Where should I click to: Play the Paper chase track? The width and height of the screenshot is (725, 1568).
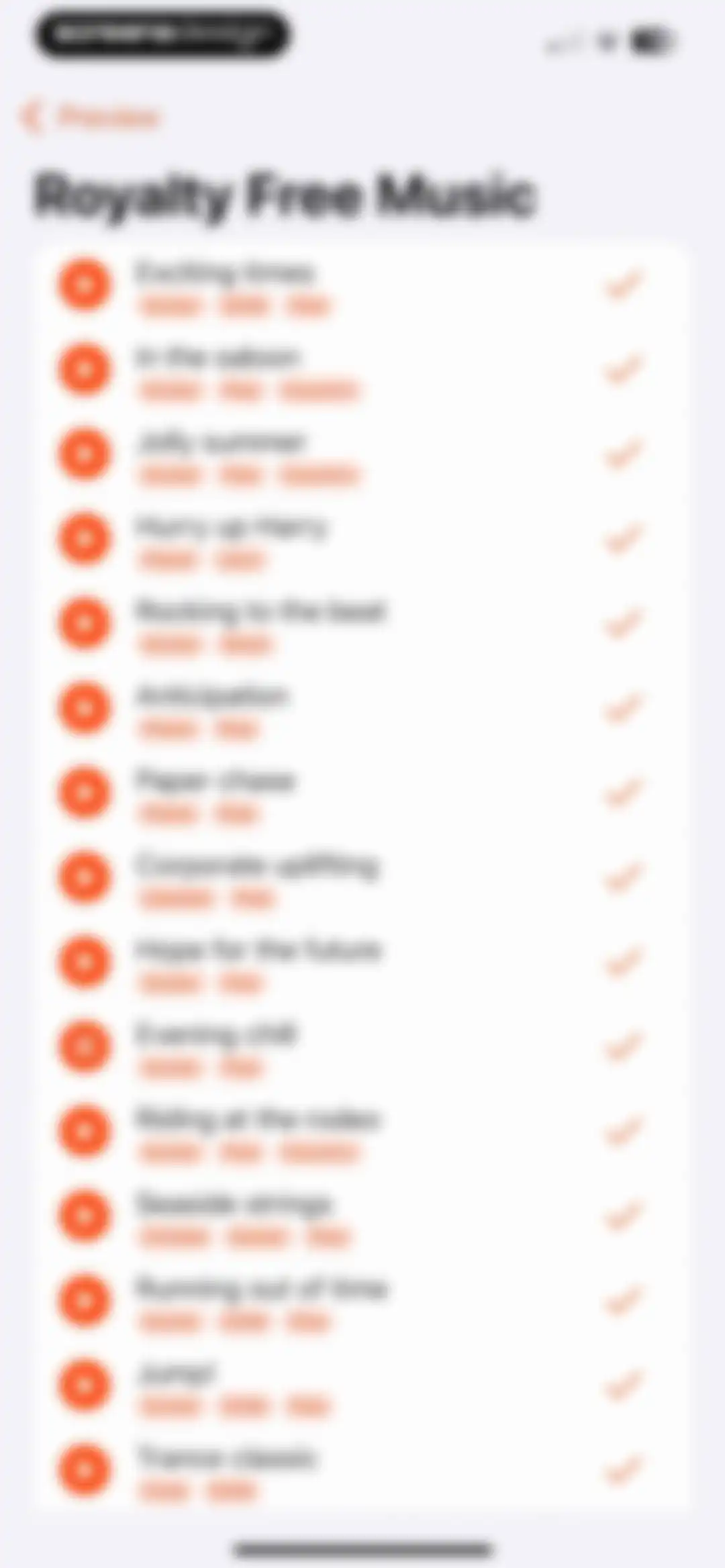[84, 793]
